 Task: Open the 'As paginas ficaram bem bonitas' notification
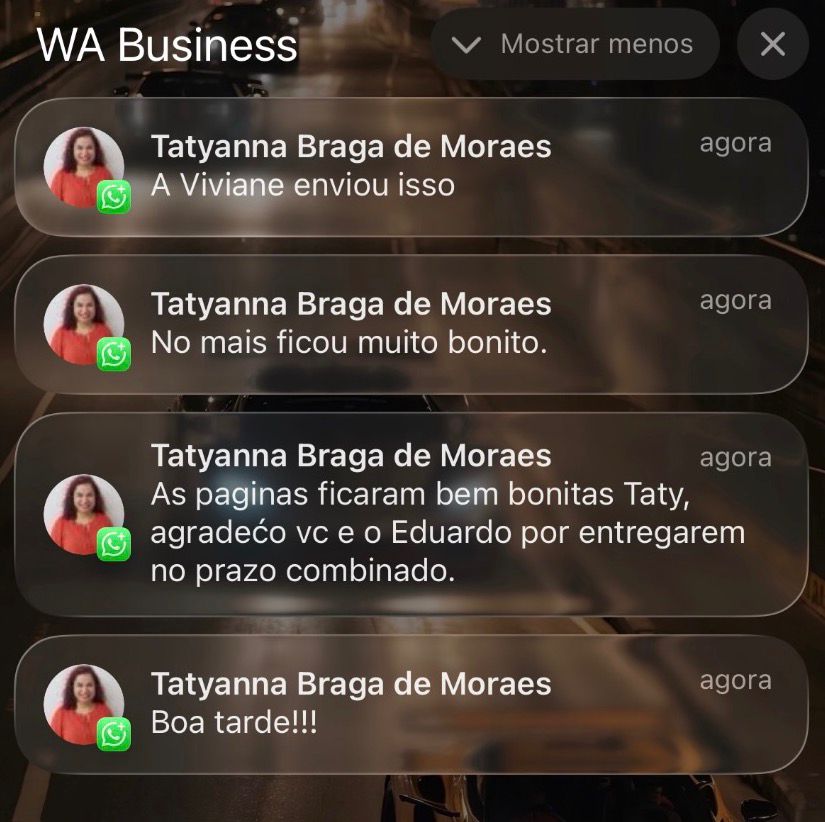pos(411,514)
